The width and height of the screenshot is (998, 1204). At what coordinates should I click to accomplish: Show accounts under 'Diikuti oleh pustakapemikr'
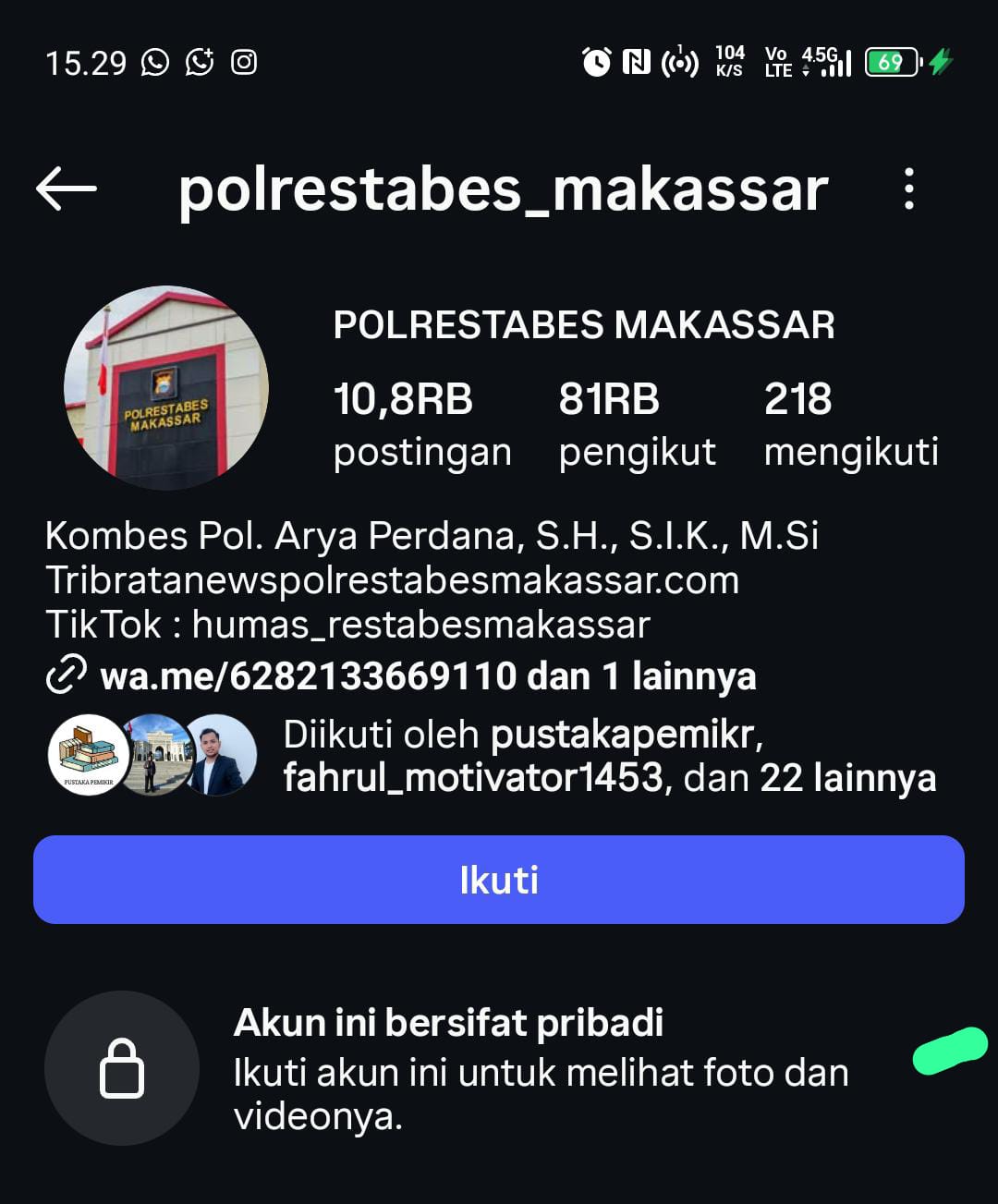click(608, 756)
